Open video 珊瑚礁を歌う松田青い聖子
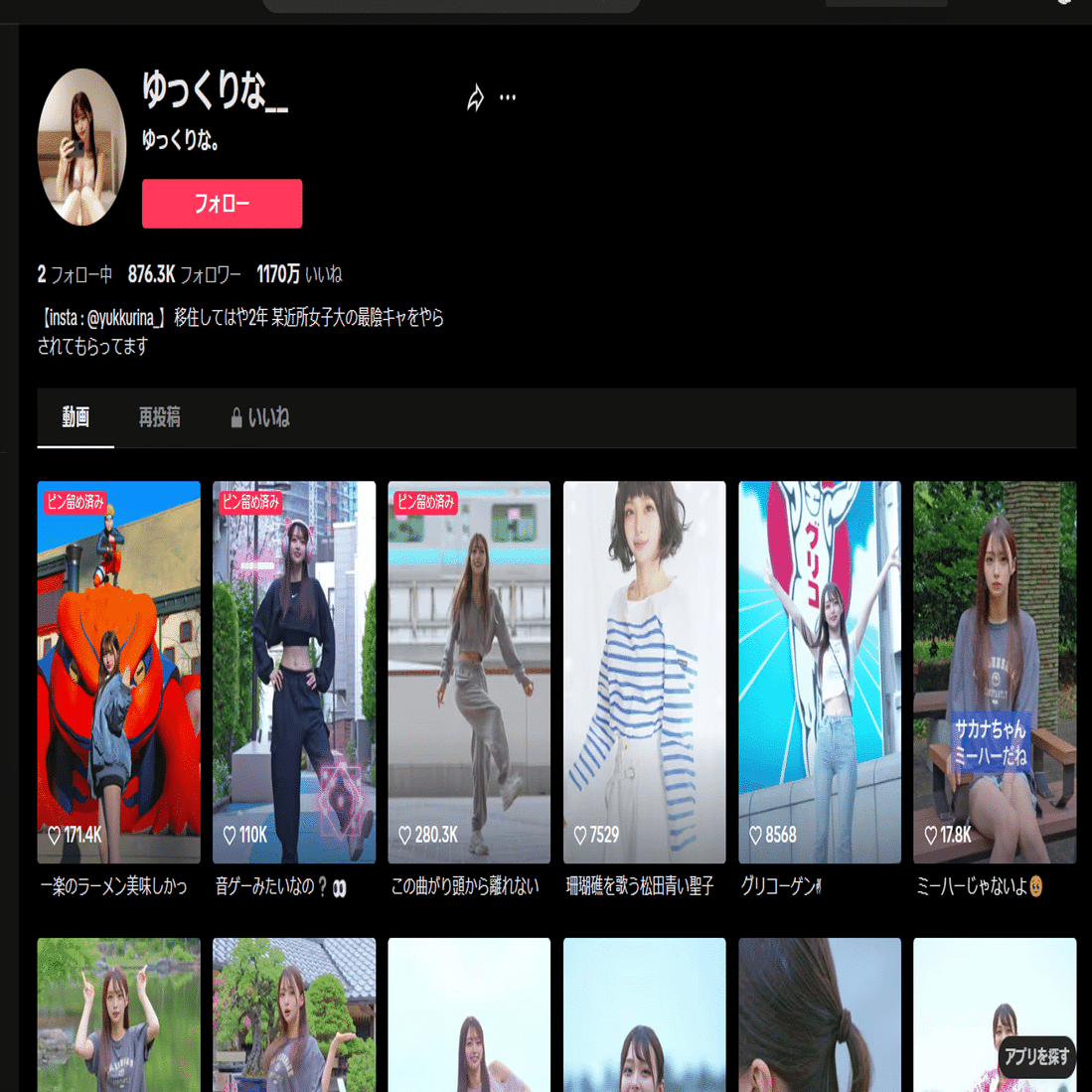Image resolution: width=1092 pixels, height=1092 pixels. pos(644,672)
